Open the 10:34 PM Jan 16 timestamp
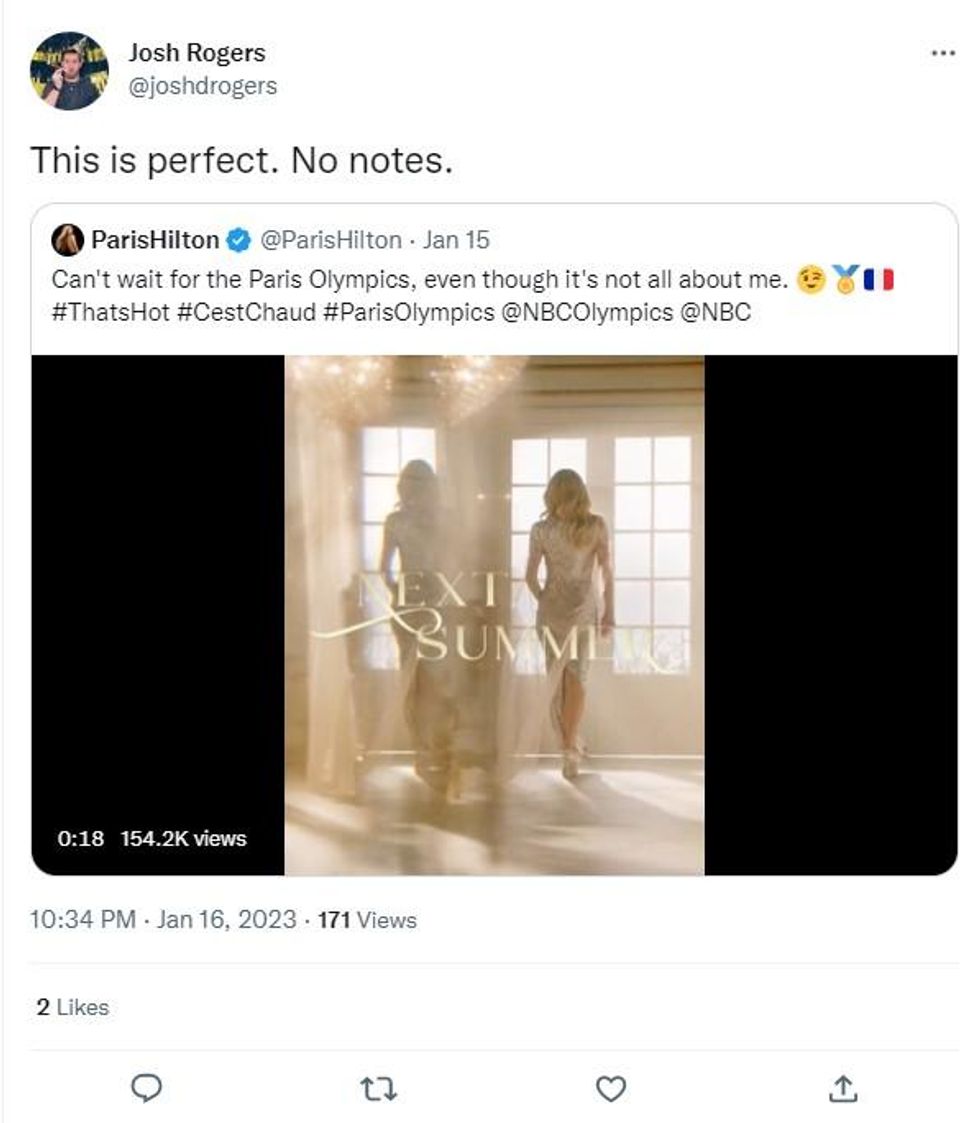The height and width of the screenshot is (1123, 980). click(163, 920)
